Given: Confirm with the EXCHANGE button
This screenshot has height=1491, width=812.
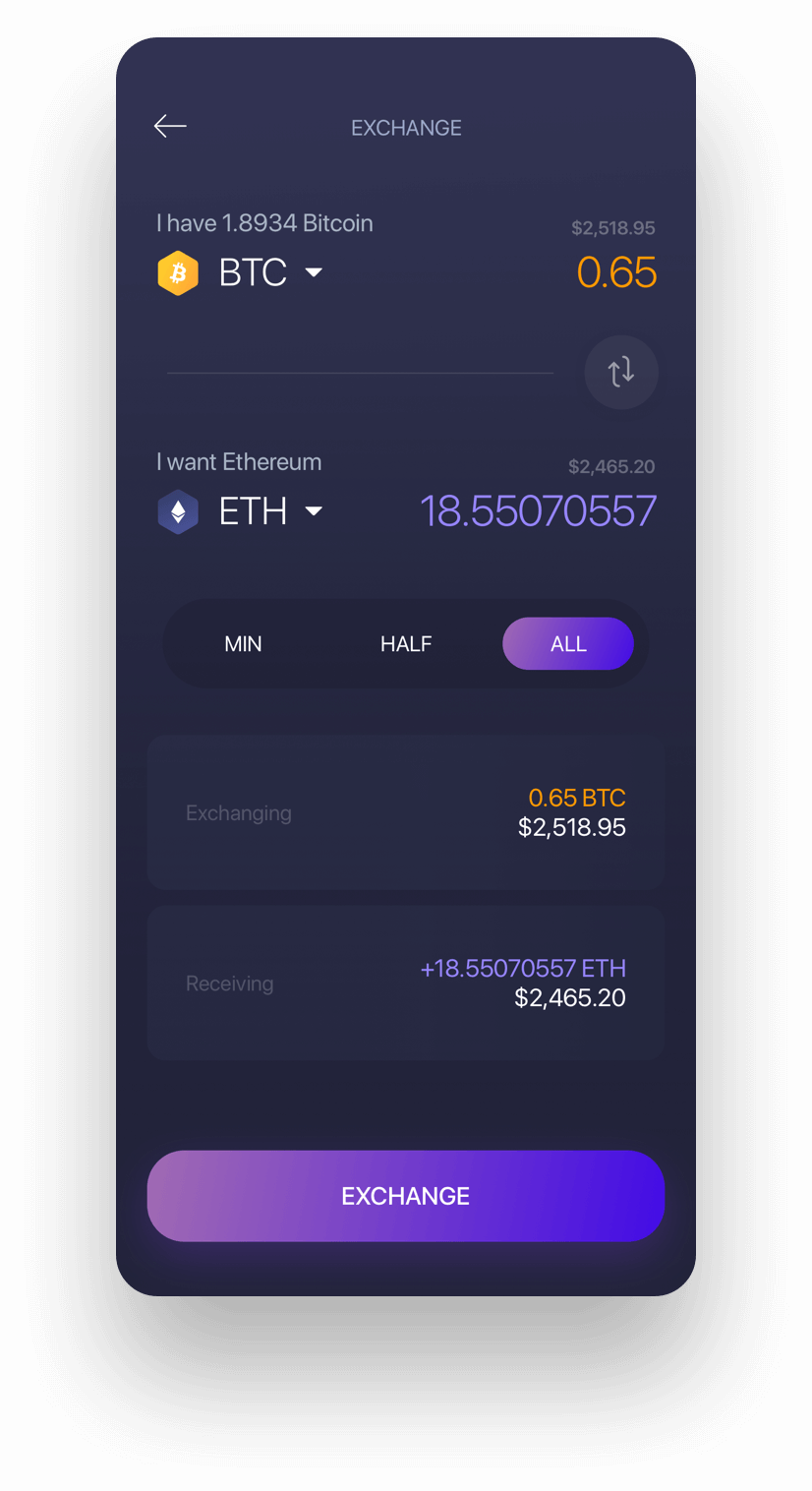Looking at the screenshot, I should (406, 1196).
